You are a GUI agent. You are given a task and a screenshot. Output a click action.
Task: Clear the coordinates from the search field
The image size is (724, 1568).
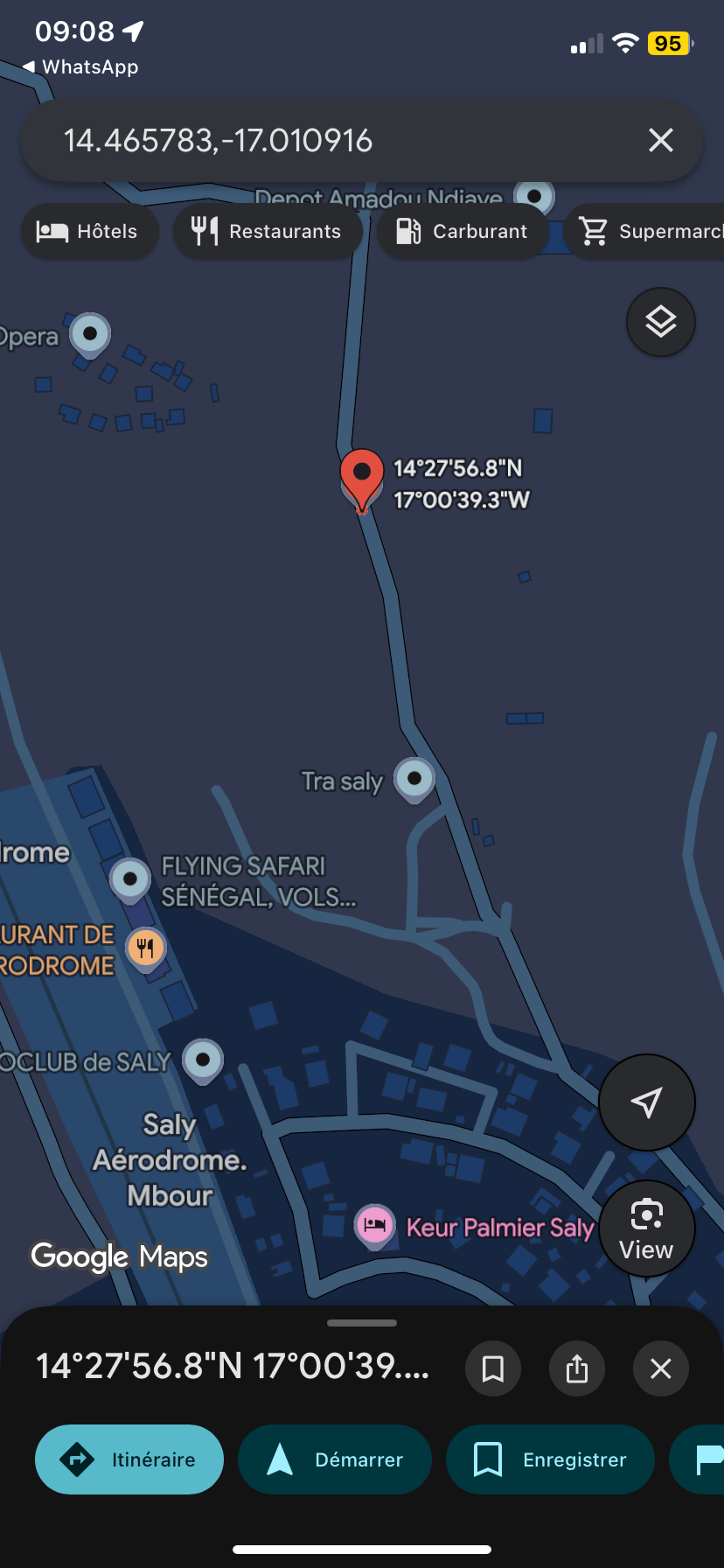click(x=660, y=140)
